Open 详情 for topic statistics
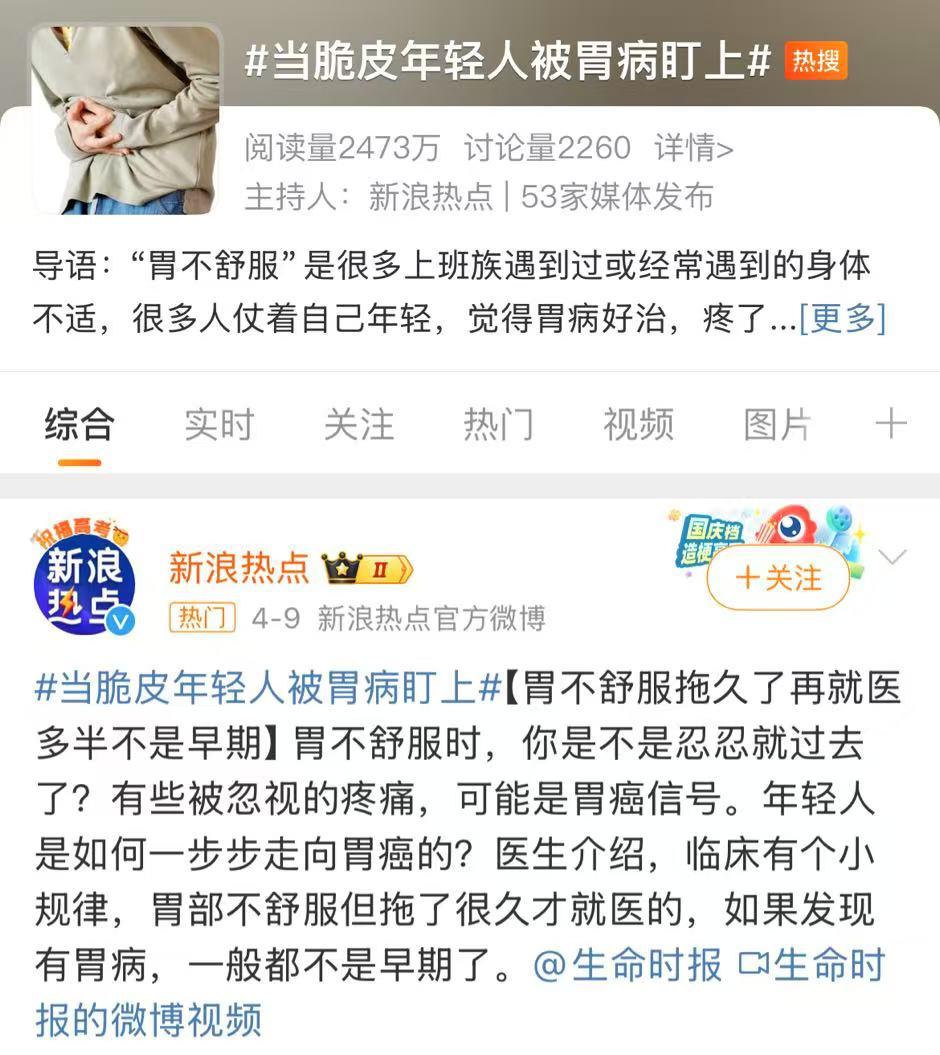 [x=694, y=148]
